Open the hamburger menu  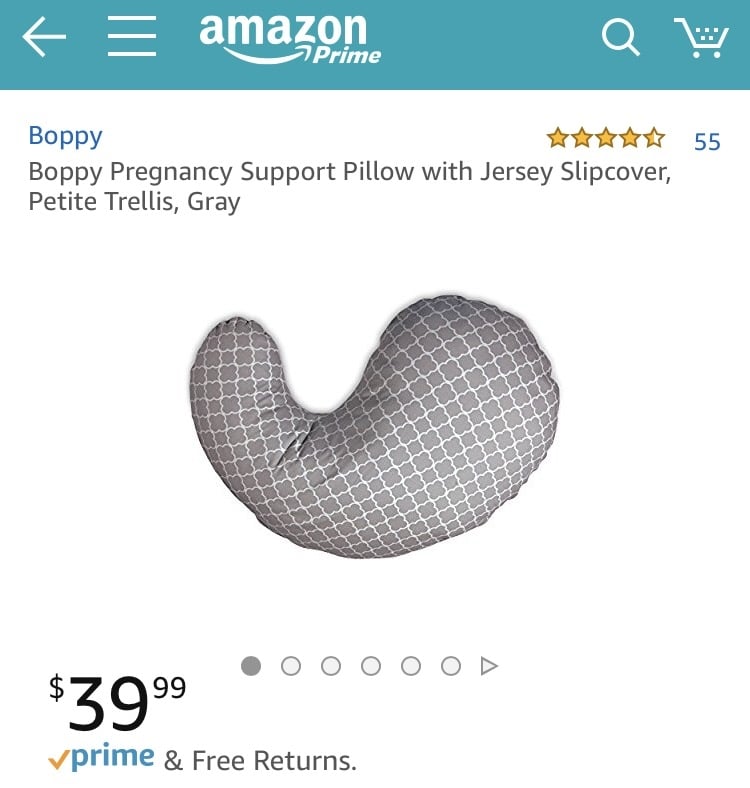[132, 38]
